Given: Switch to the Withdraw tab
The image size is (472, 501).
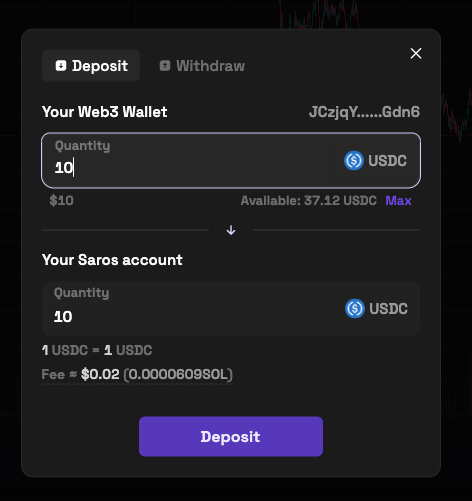Looking at the screenshot, I should point(202,66).
